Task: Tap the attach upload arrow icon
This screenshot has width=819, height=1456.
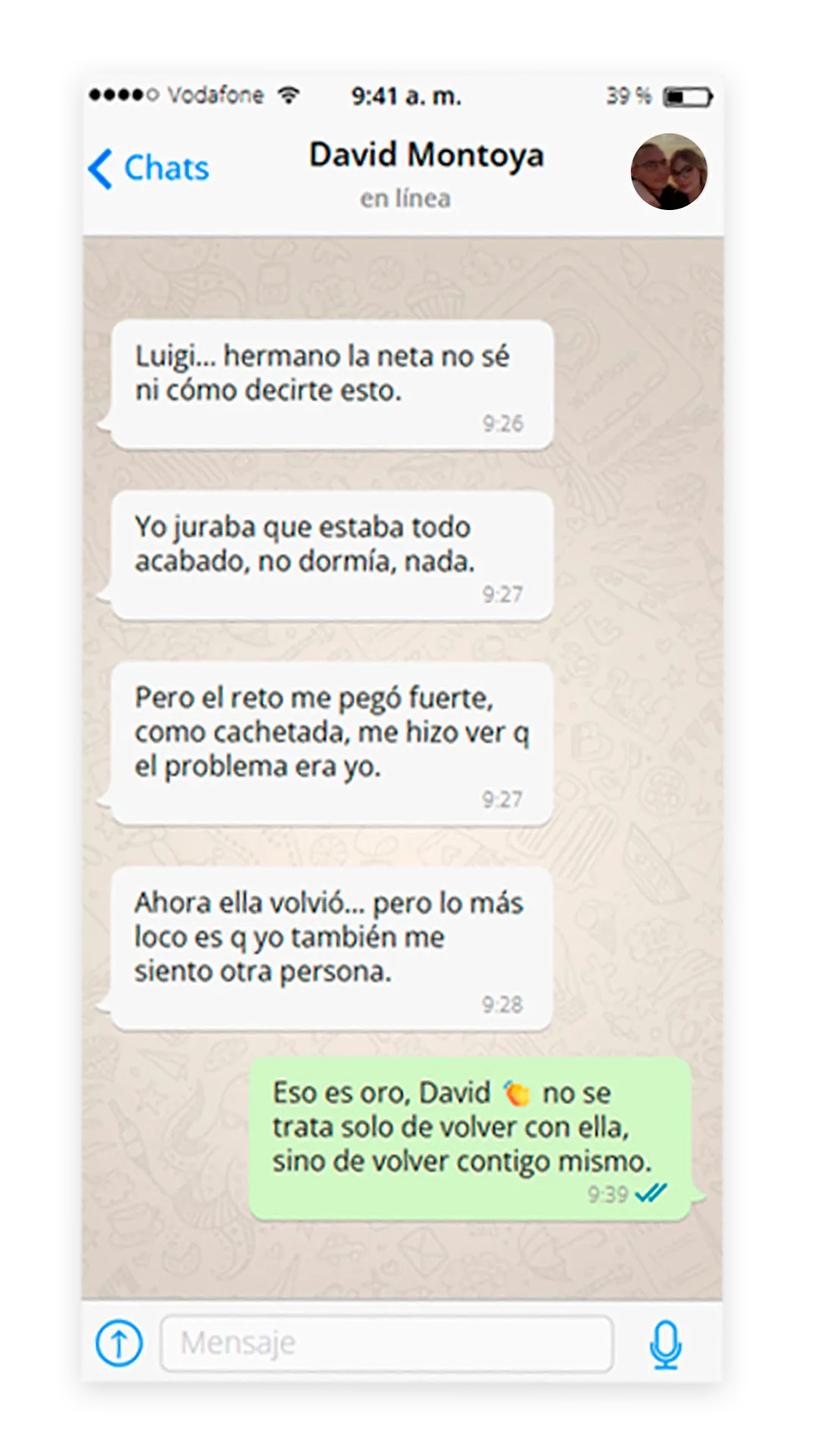Action: 119,1343
